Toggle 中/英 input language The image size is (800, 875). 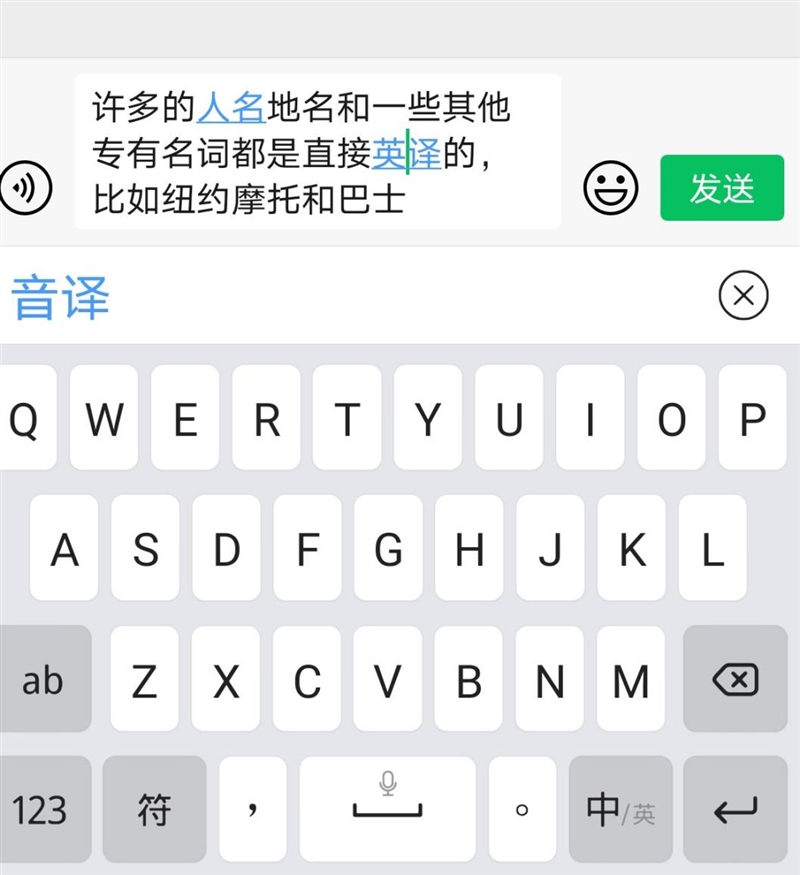point(620,808)
